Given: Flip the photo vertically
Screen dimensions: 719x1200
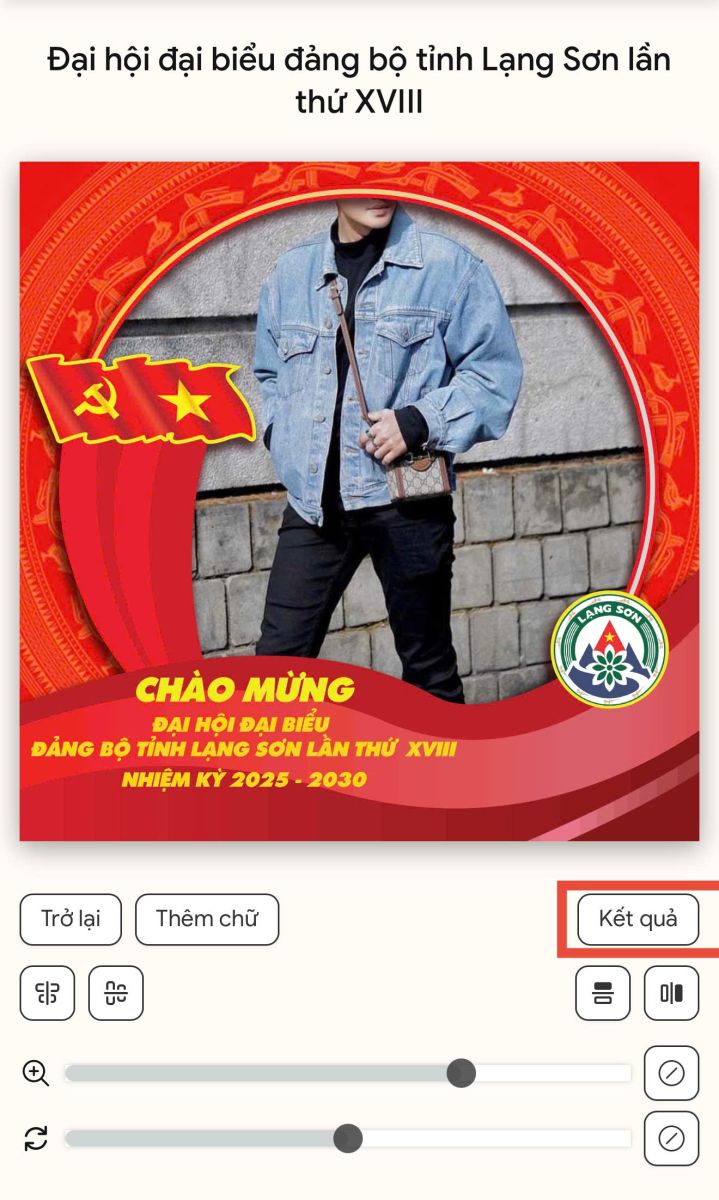Looking at the screenshot, I should pyautogui.click(x=116, y=993).
